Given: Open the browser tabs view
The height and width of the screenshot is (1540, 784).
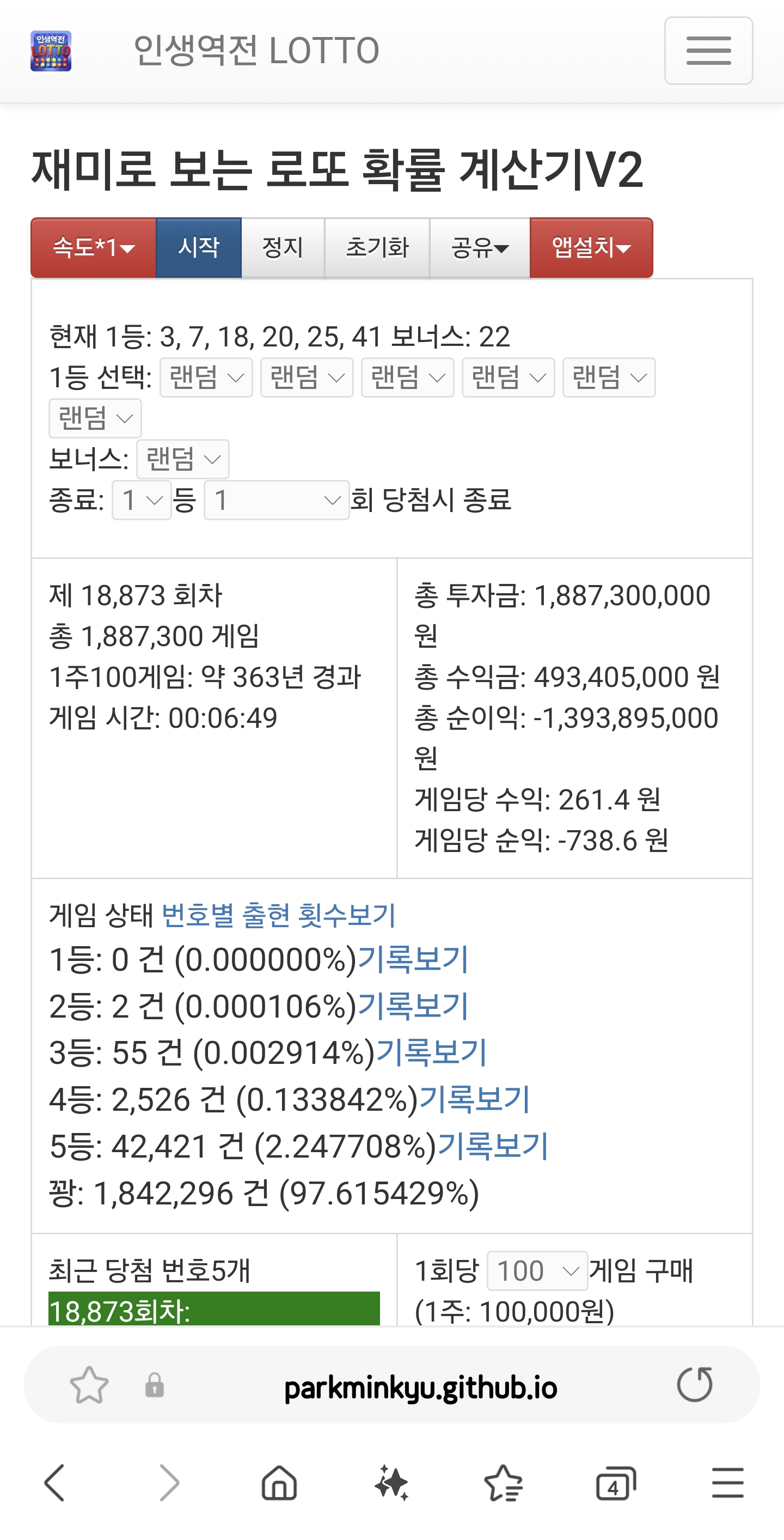Looking at the screenshot, I should coord(615,1483).
